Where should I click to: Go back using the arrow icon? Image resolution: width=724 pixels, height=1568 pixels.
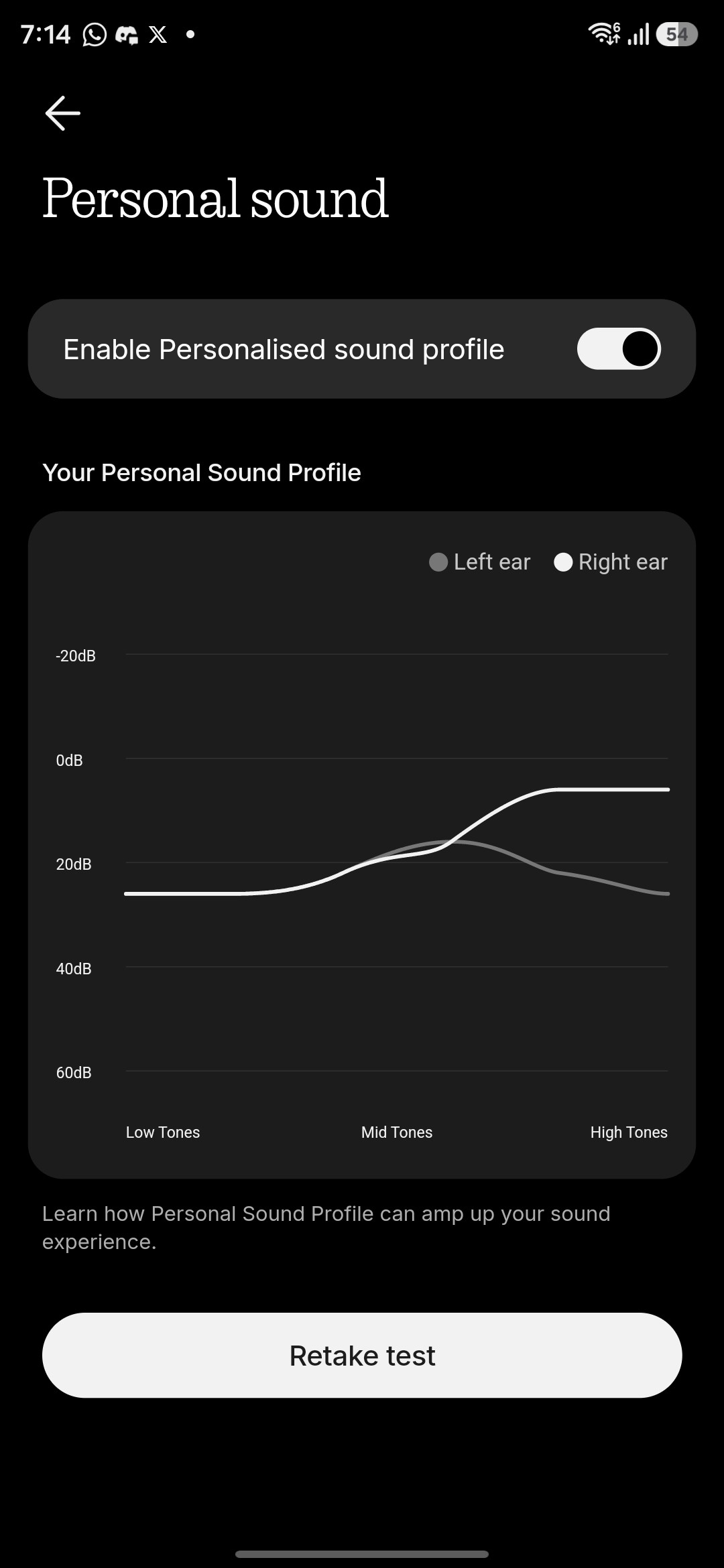pyautogui.click(x=63, y=113)
